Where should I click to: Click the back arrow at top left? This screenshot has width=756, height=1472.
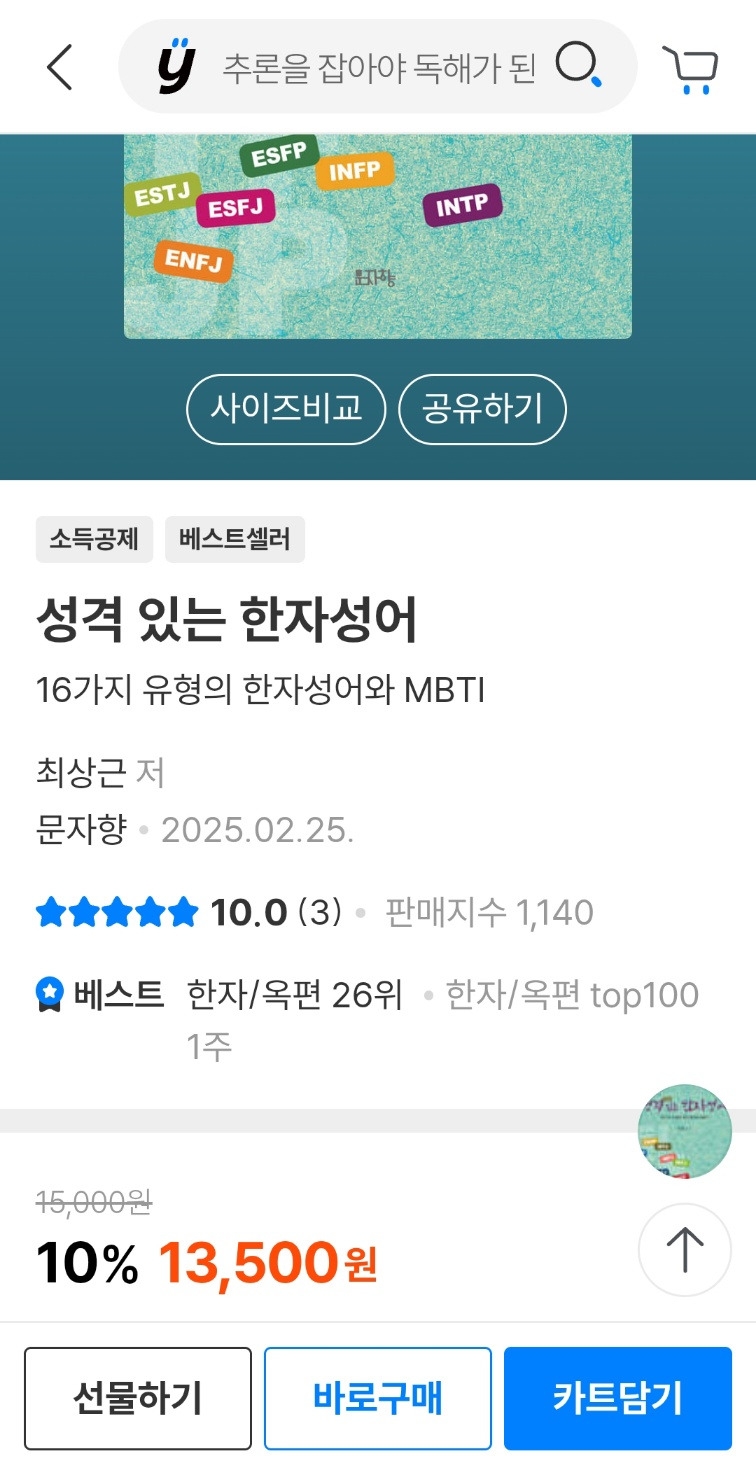pos(57,68)
